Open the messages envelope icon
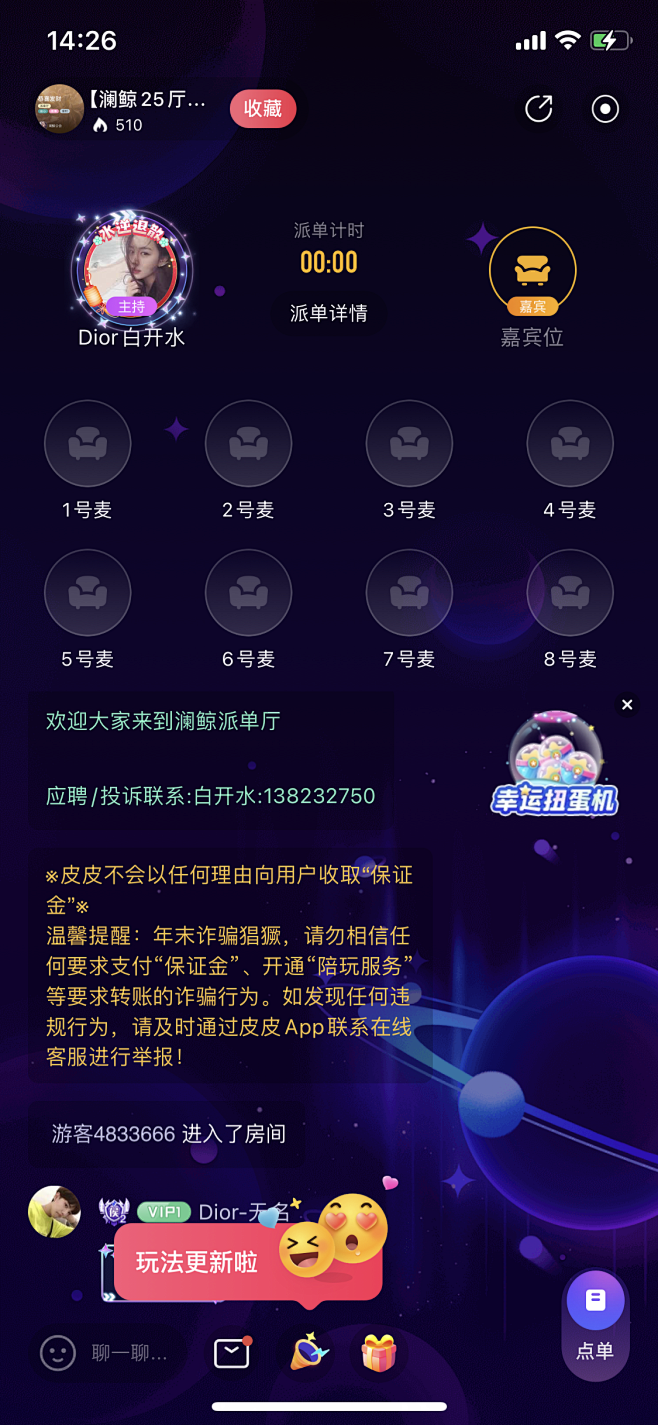Screen dimensions: 658x1425 tap(232, 1354)
